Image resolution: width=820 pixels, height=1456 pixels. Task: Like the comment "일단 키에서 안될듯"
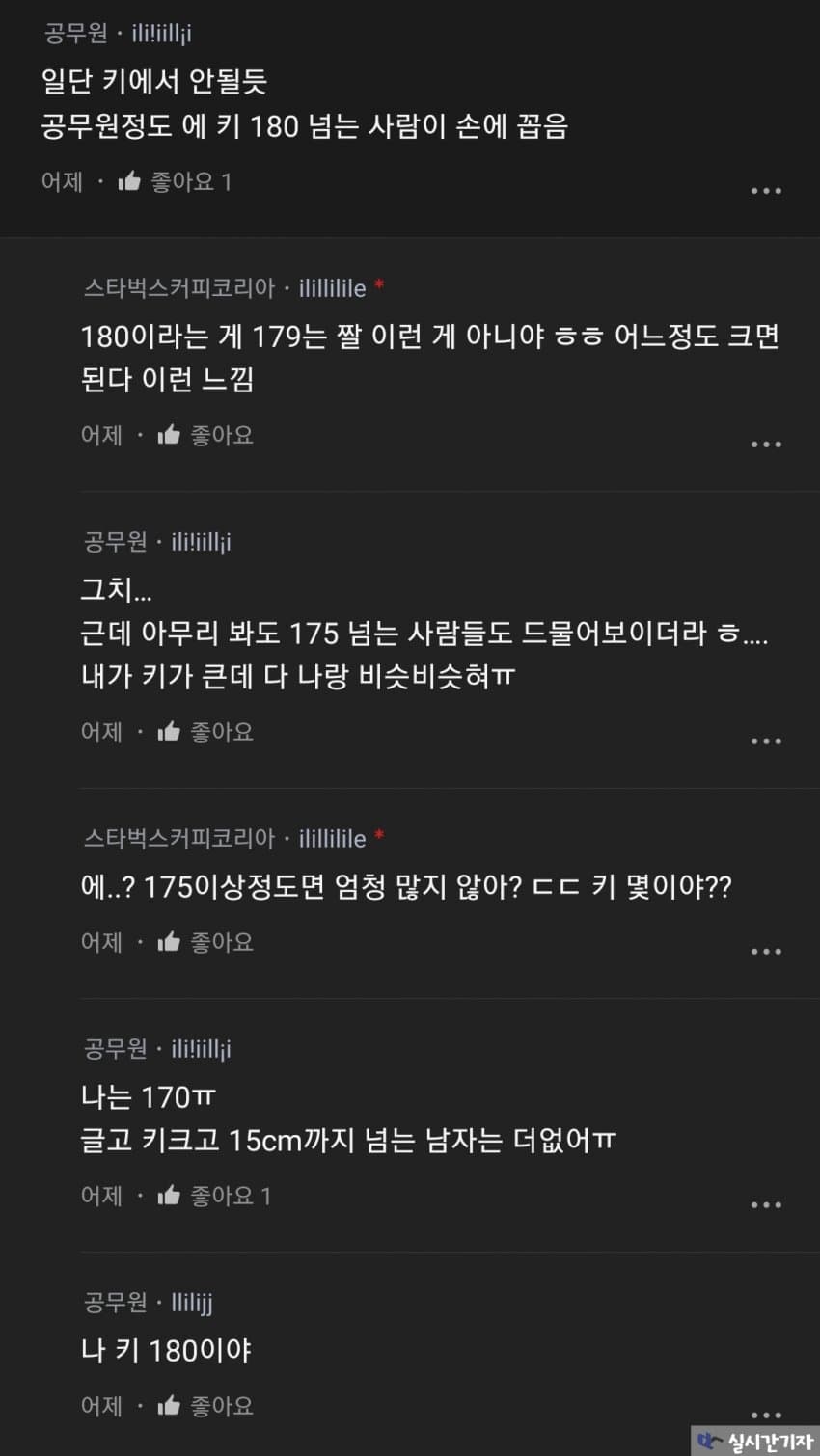[x=174, y=181]
